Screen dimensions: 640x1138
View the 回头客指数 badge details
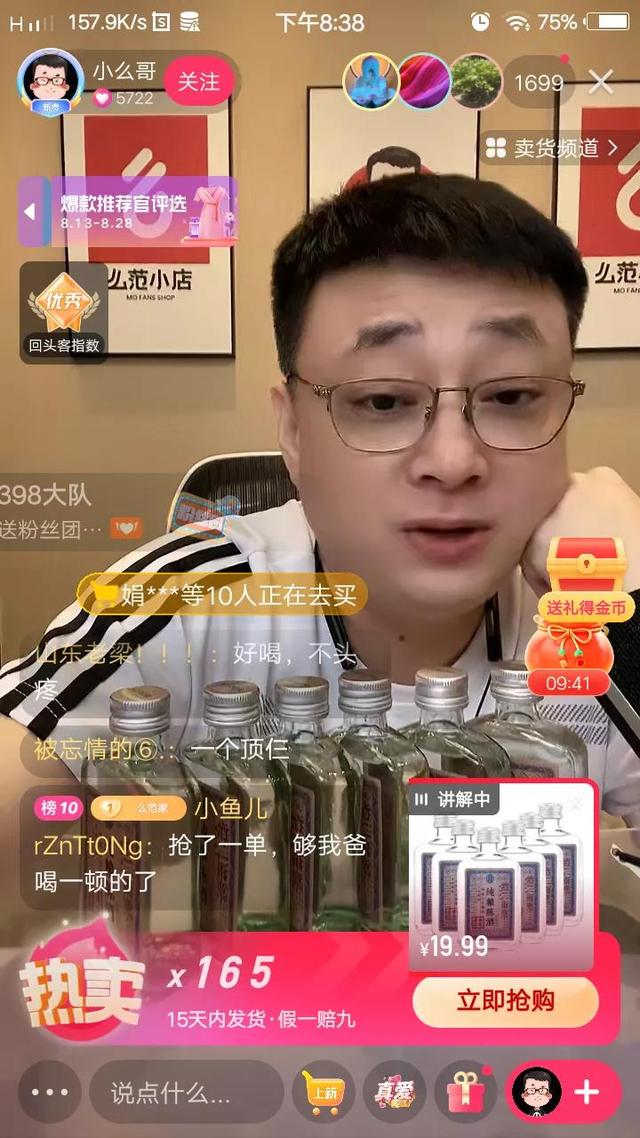point(64,313)
